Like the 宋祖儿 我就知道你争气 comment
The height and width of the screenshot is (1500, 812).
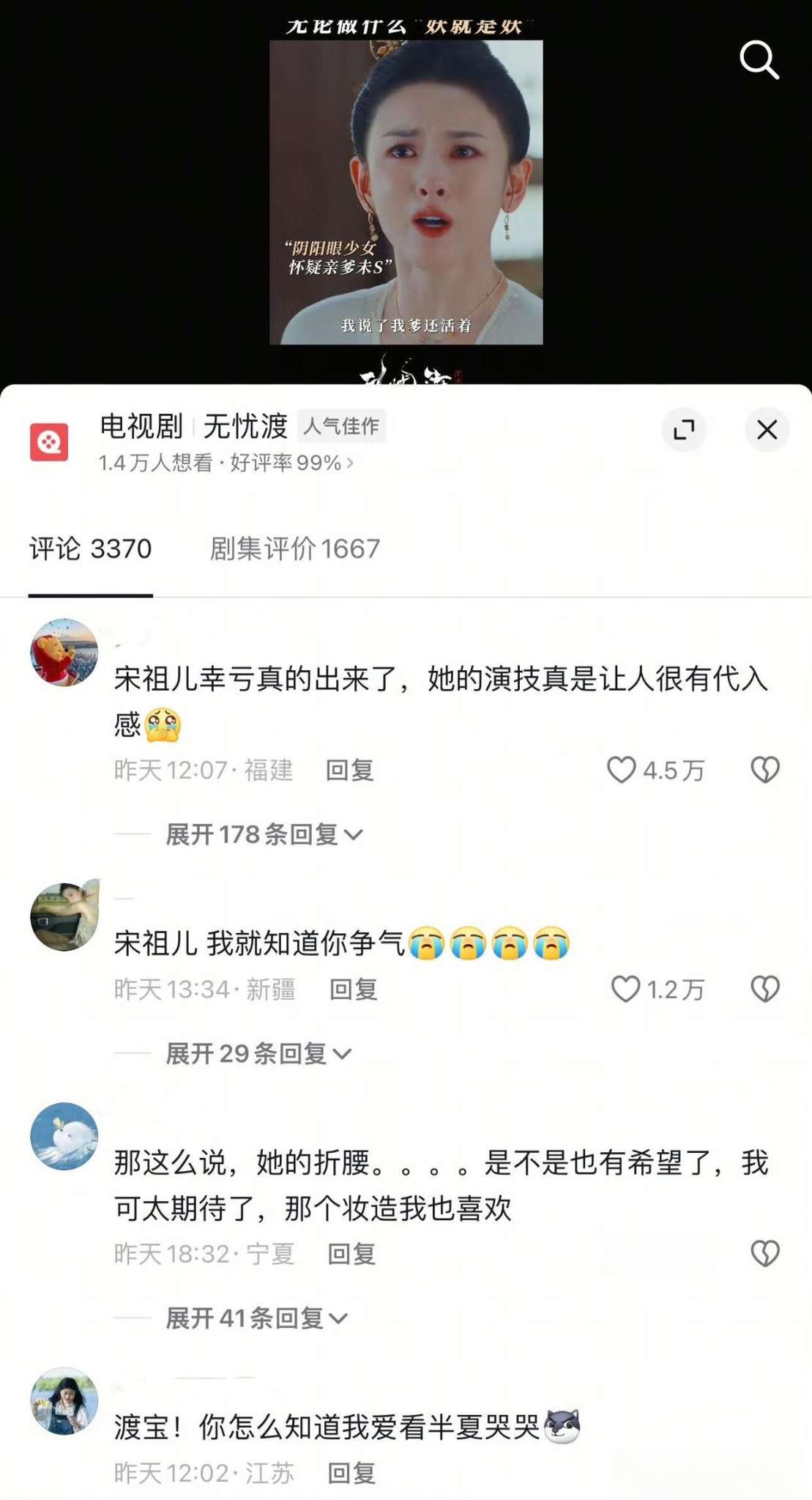(x=626, y=990)
